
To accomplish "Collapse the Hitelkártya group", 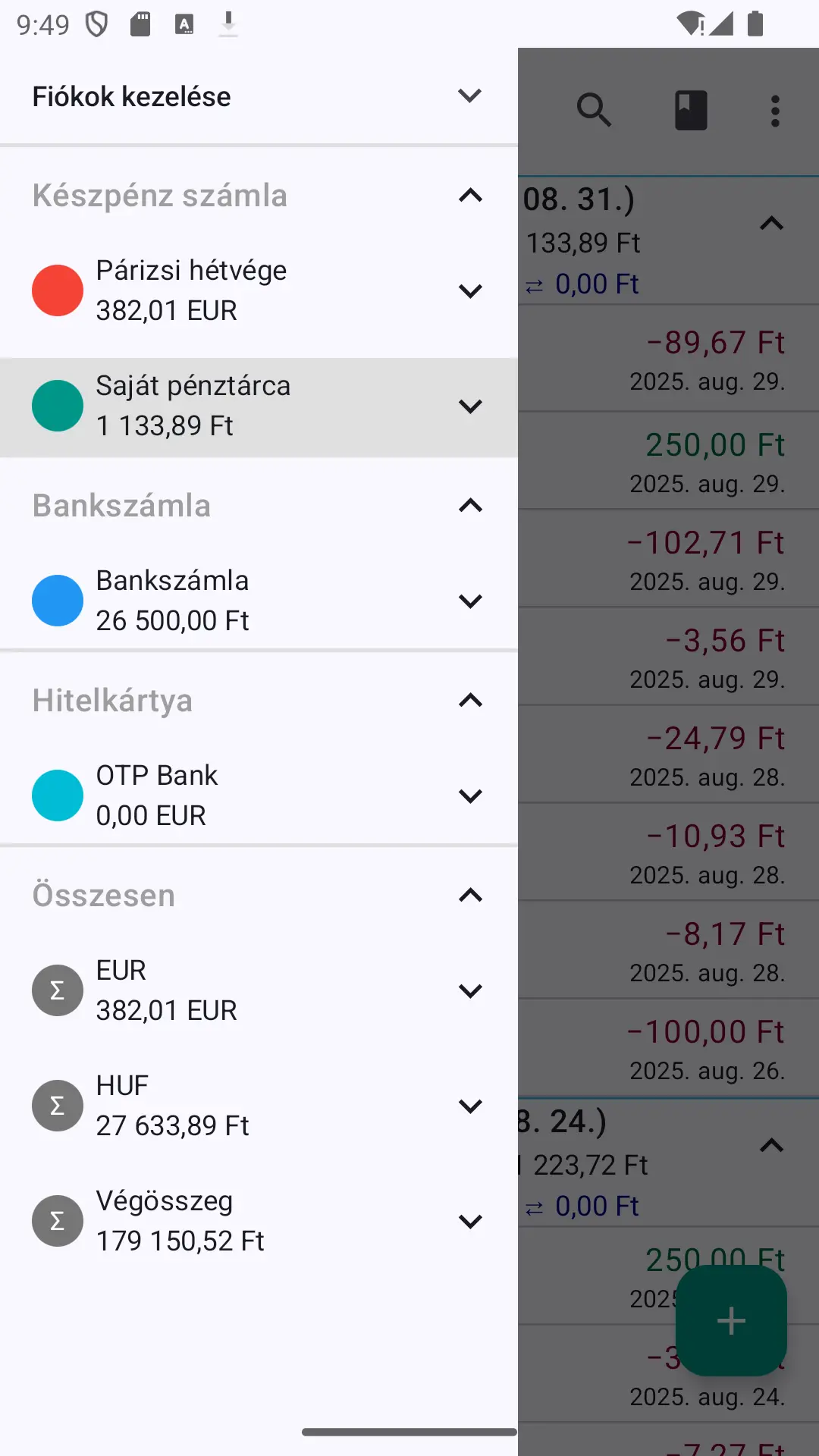I will [x=470, y=701].
